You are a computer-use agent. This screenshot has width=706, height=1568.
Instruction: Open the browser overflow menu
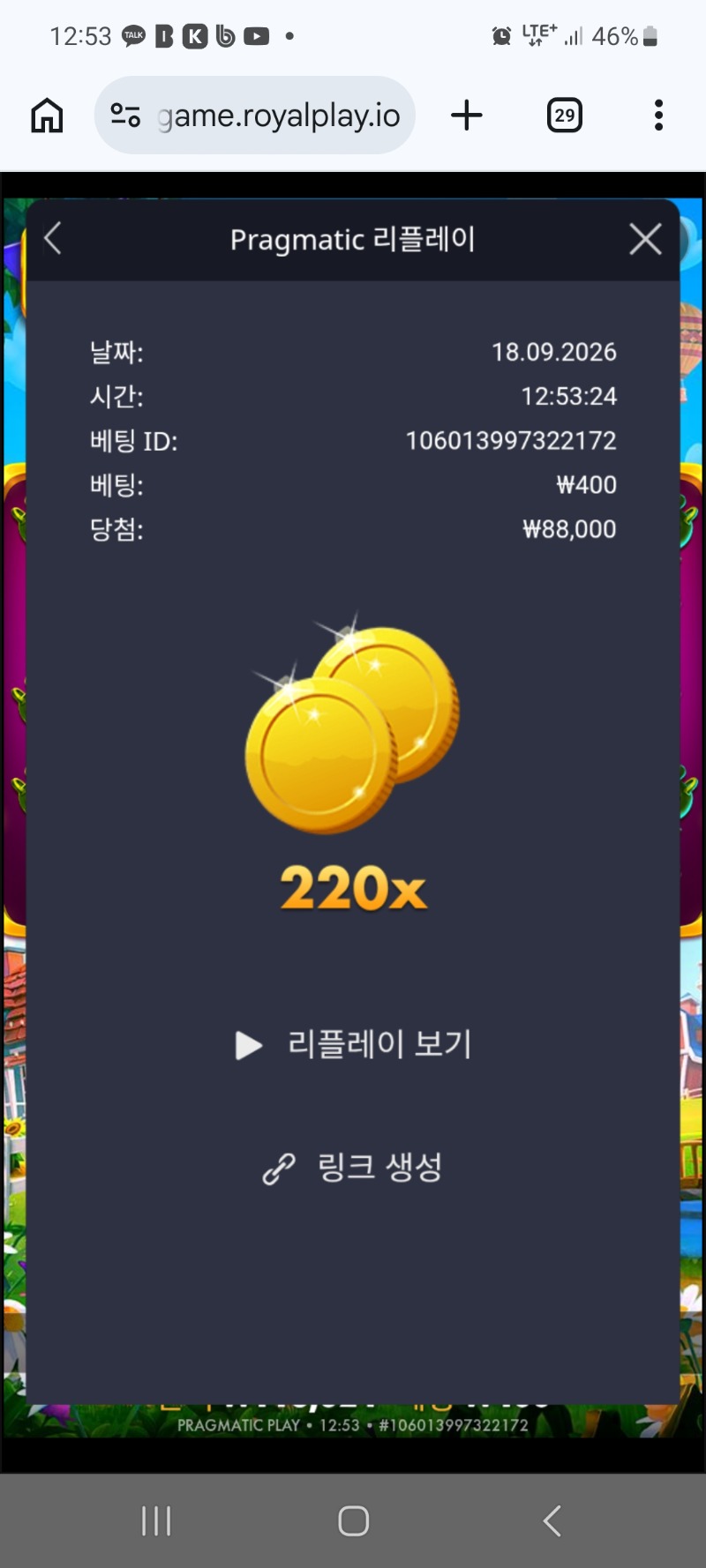tap(658, 116)
